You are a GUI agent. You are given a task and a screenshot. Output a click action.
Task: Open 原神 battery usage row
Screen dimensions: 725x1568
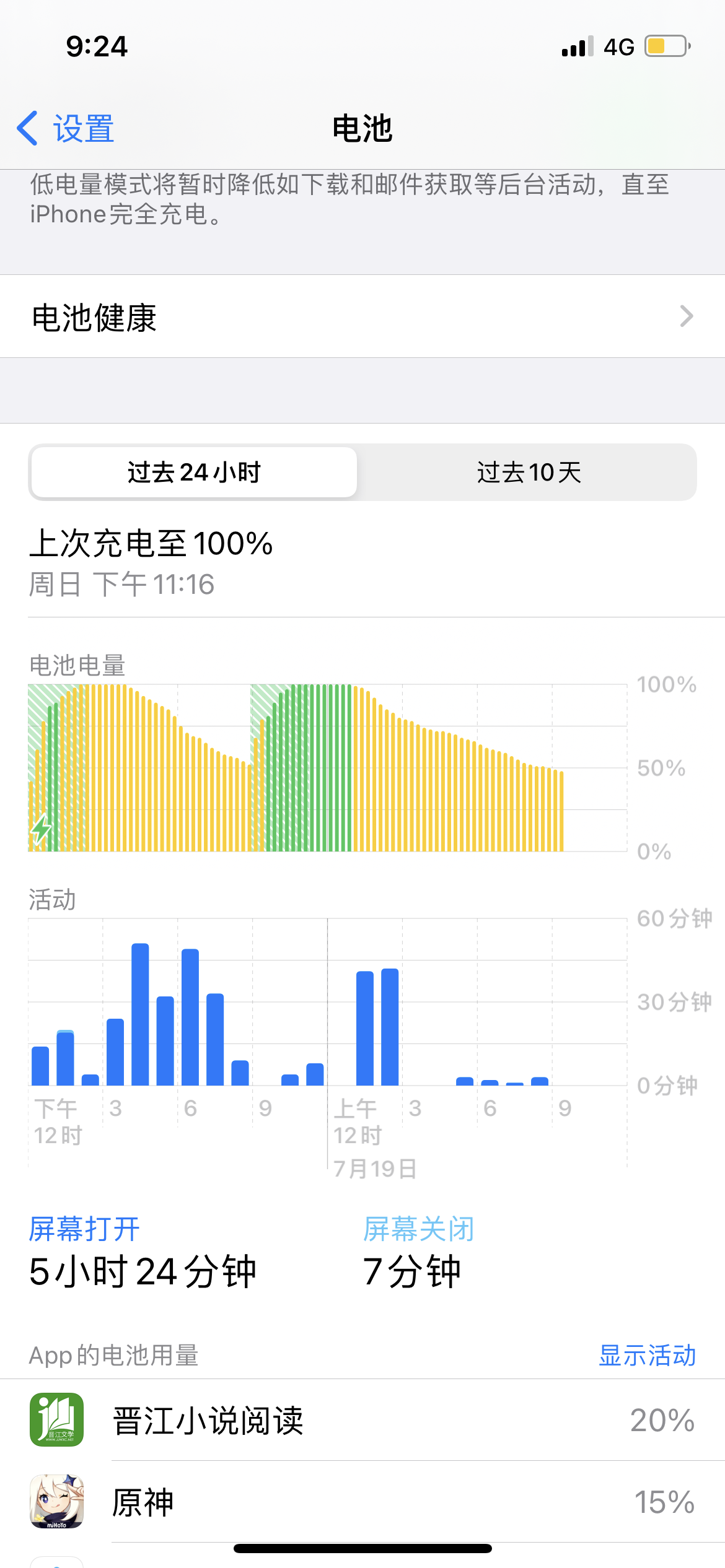point(362,1502)
